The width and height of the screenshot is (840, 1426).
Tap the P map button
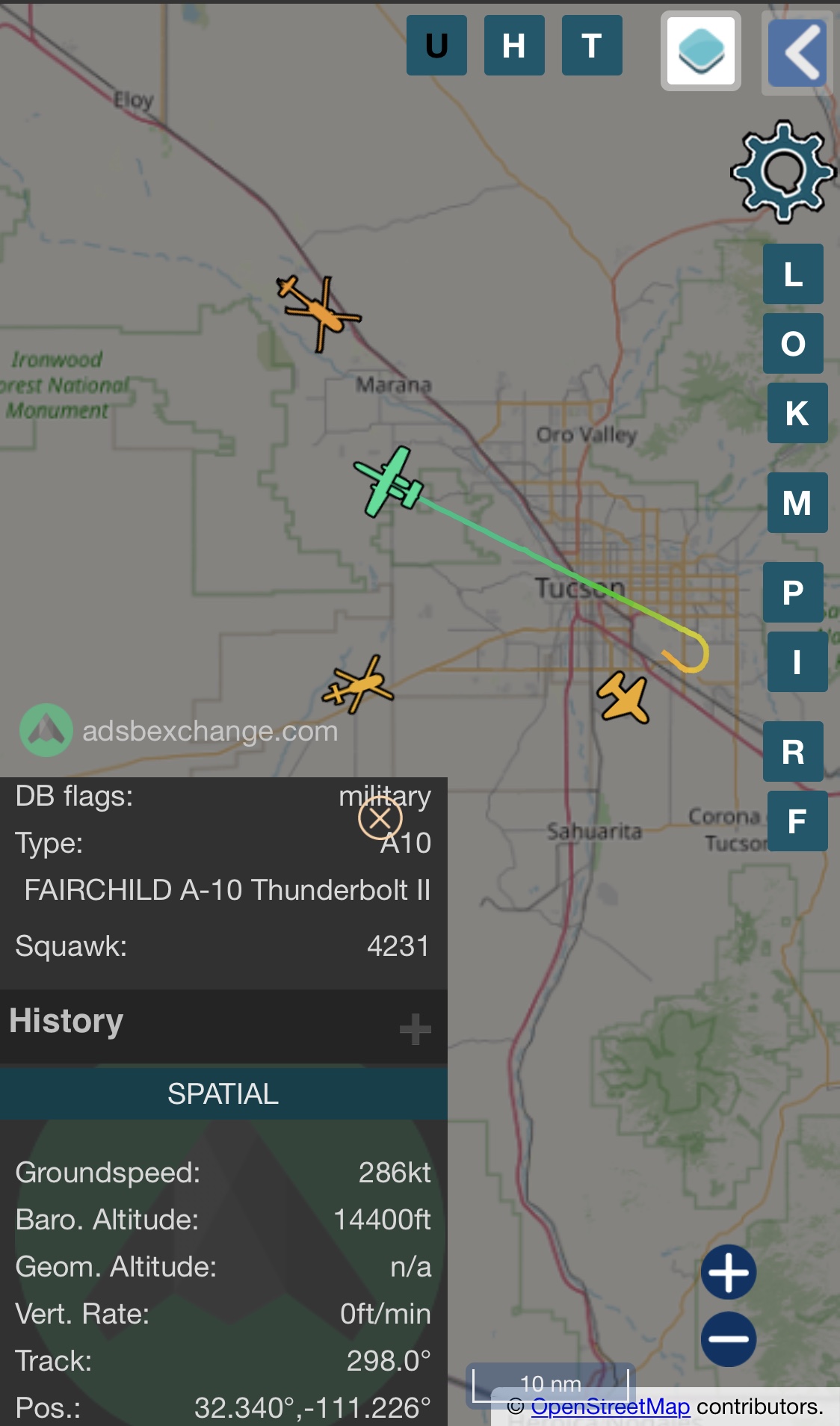[793, 593]
